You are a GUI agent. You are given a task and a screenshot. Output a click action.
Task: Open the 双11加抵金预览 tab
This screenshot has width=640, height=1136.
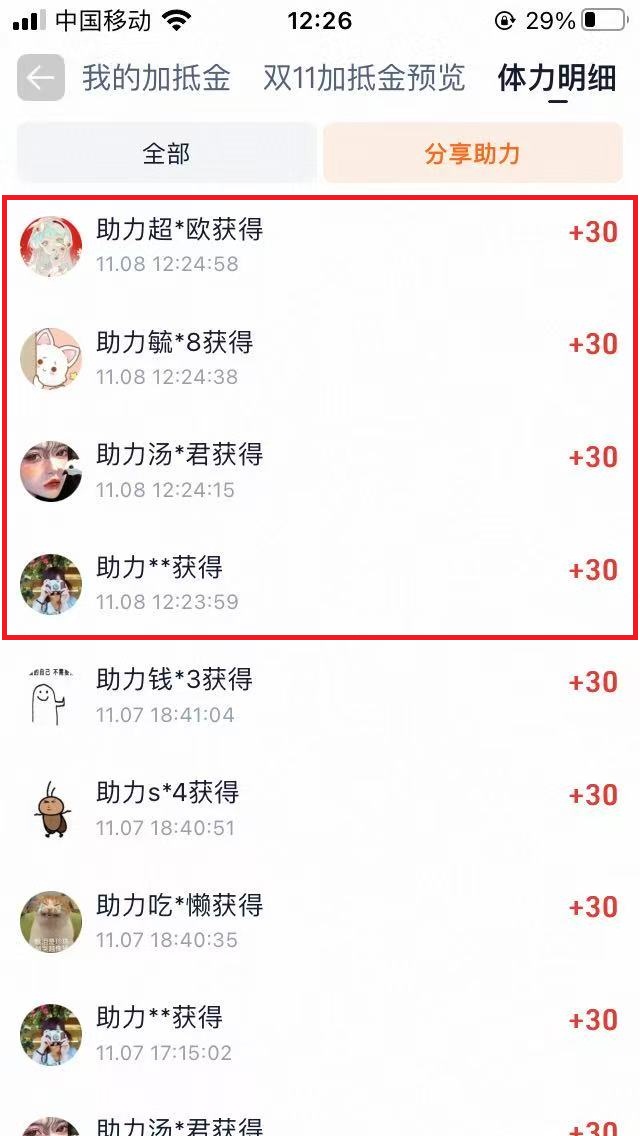tap(364, 78)
